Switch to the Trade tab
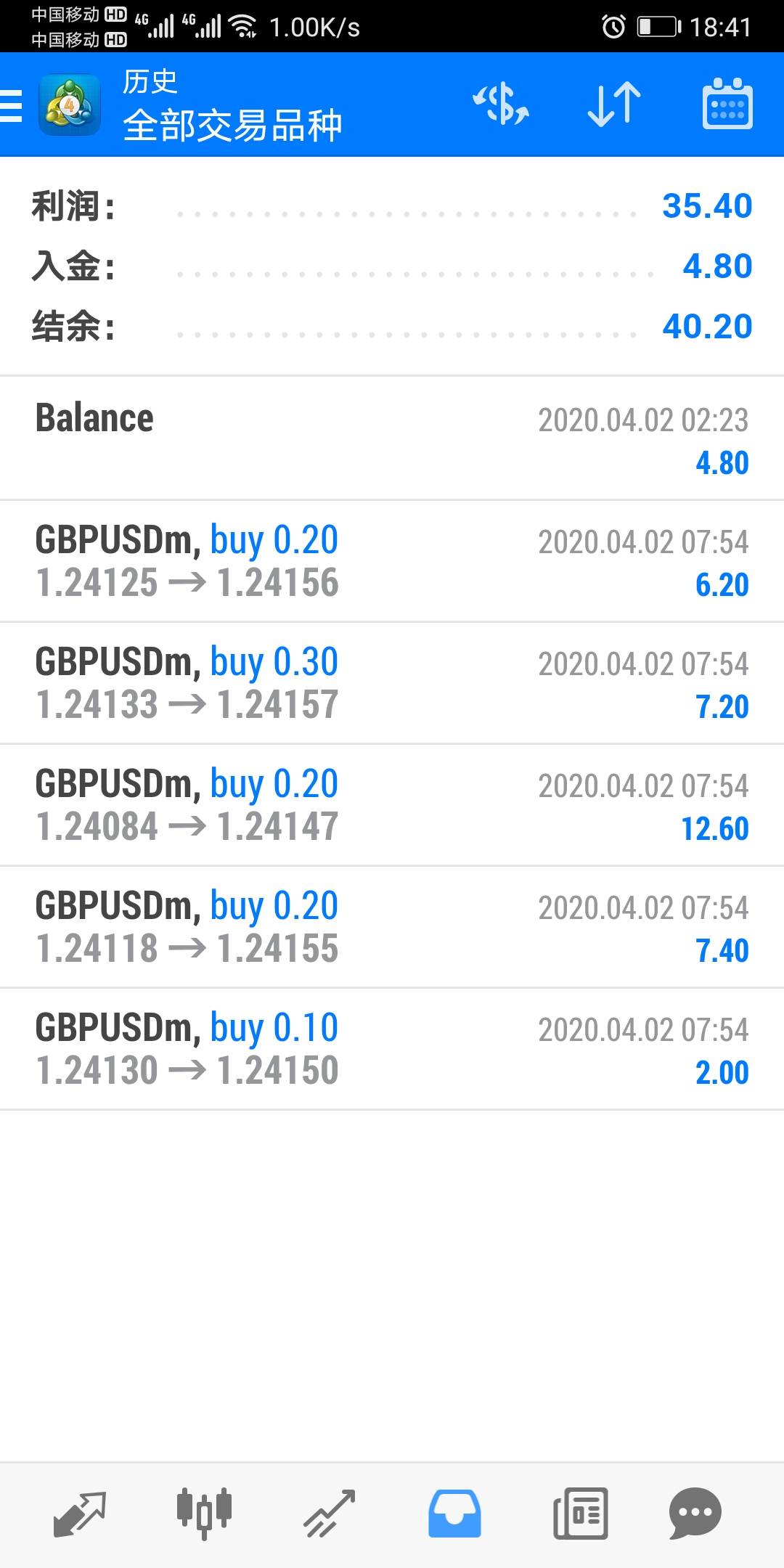Image resolution: width=784 pixels, height=1568 pixels. point(330,1514)
